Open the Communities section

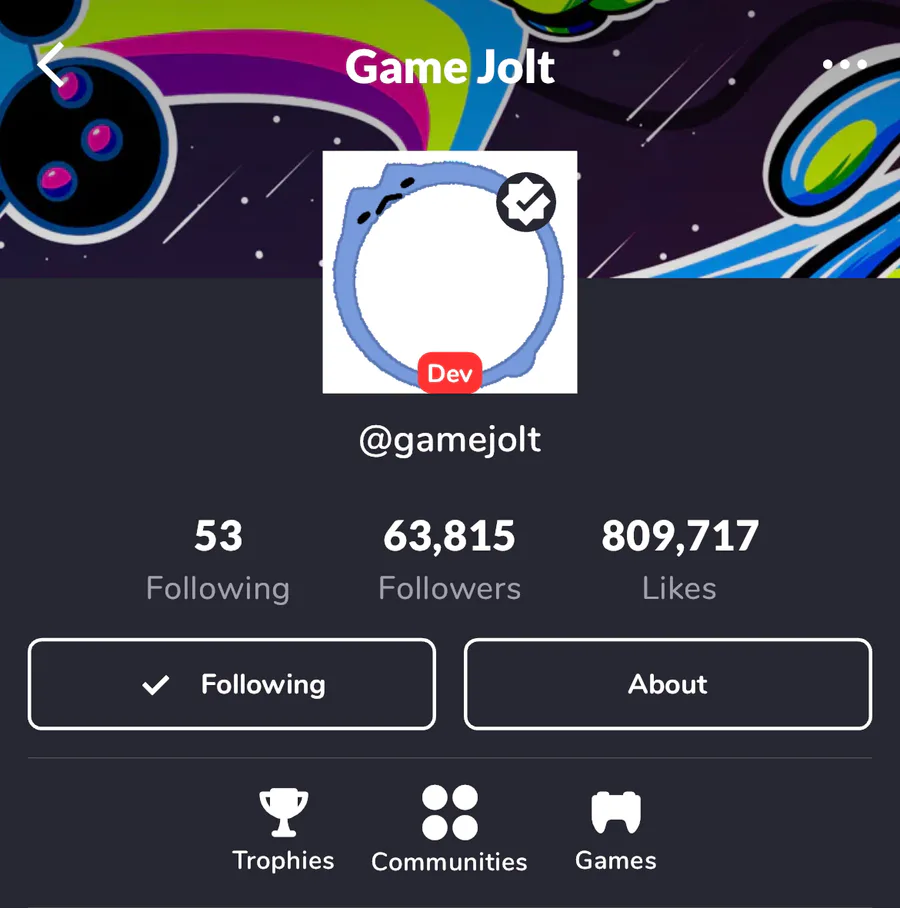click(449, 830)
